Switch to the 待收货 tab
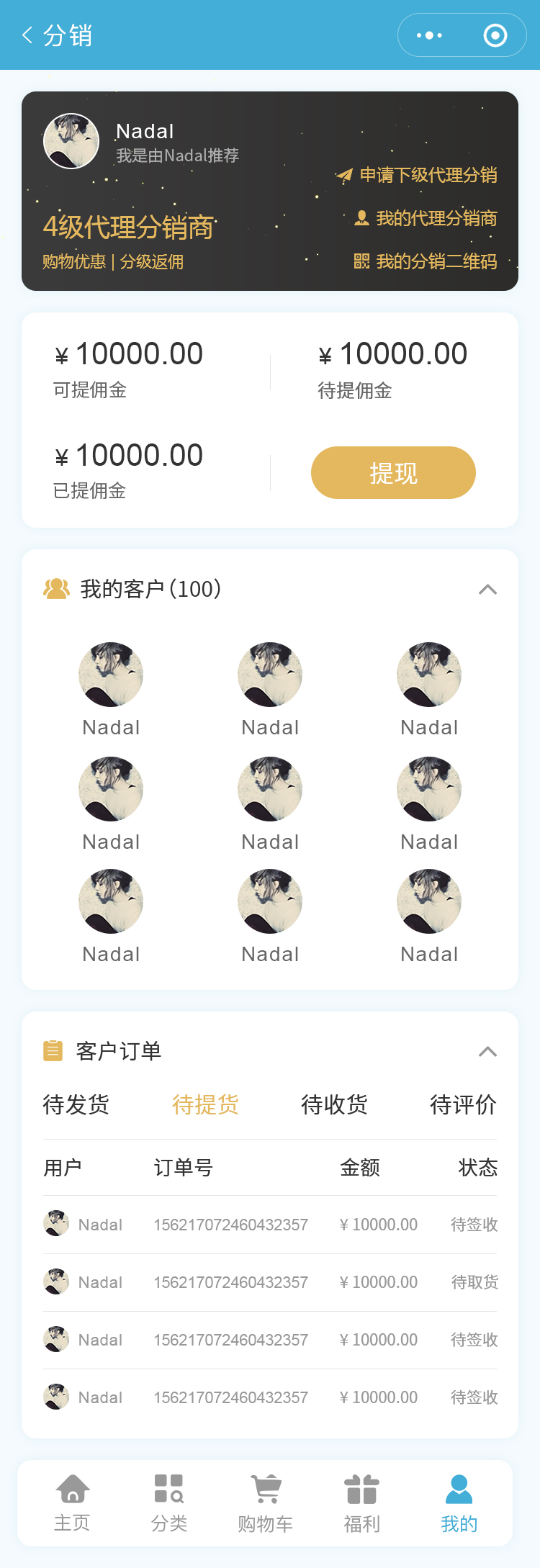Viewport: 540px width, 1568px height. [x=334, y=1104]
